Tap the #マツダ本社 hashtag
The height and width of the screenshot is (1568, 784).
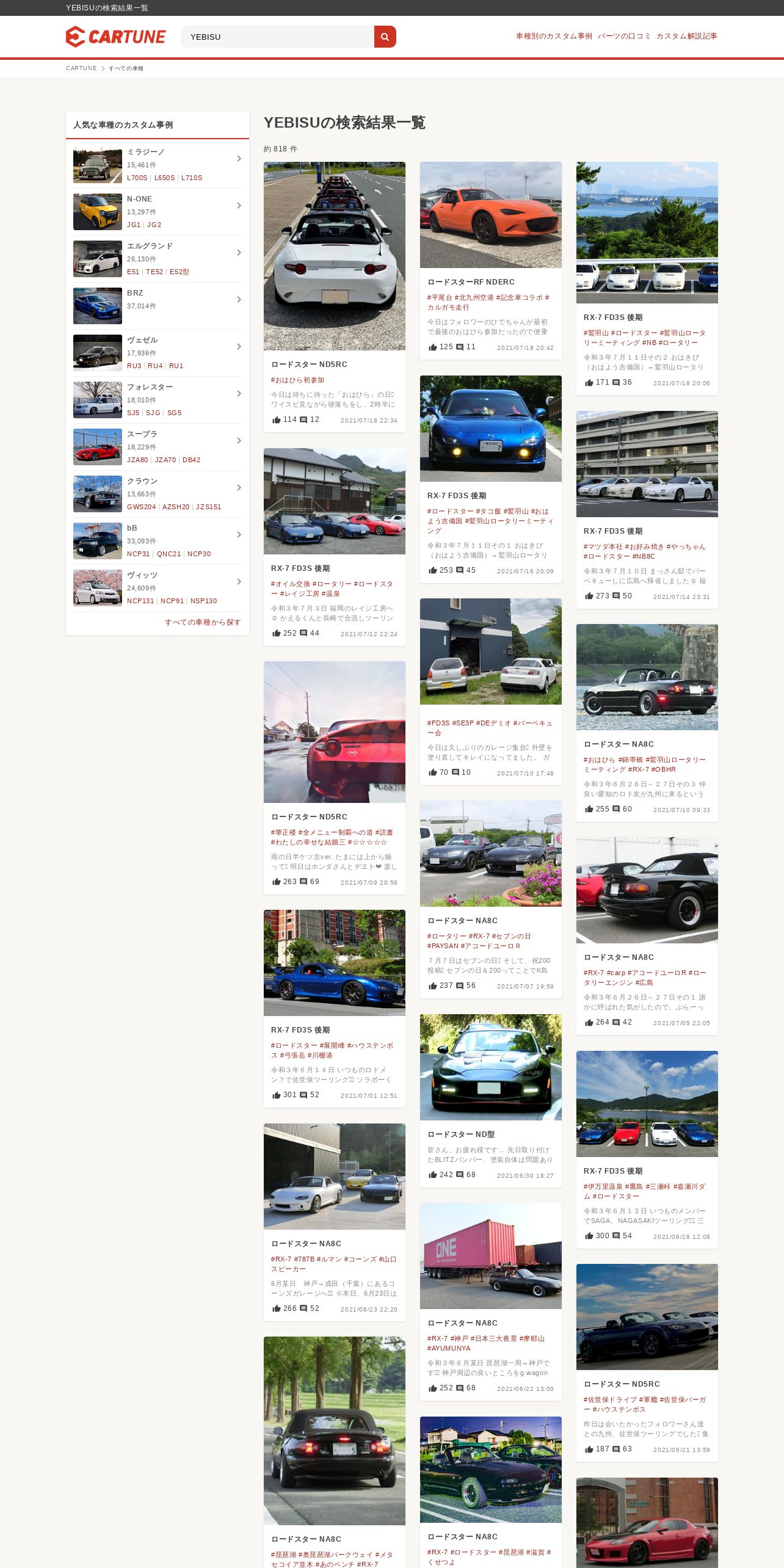pos(603,546)
